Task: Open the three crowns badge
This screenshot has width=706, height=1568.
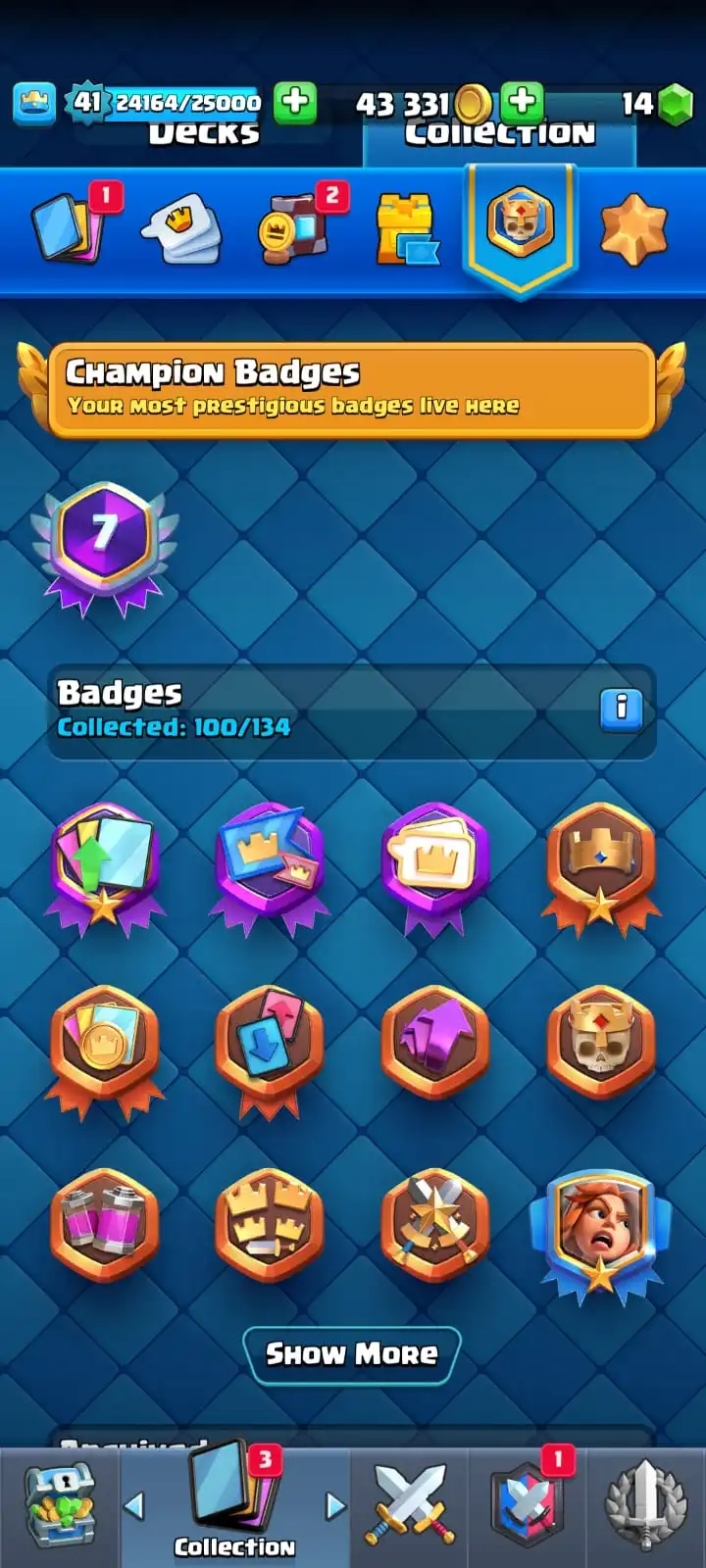Action: (269, 1225)
